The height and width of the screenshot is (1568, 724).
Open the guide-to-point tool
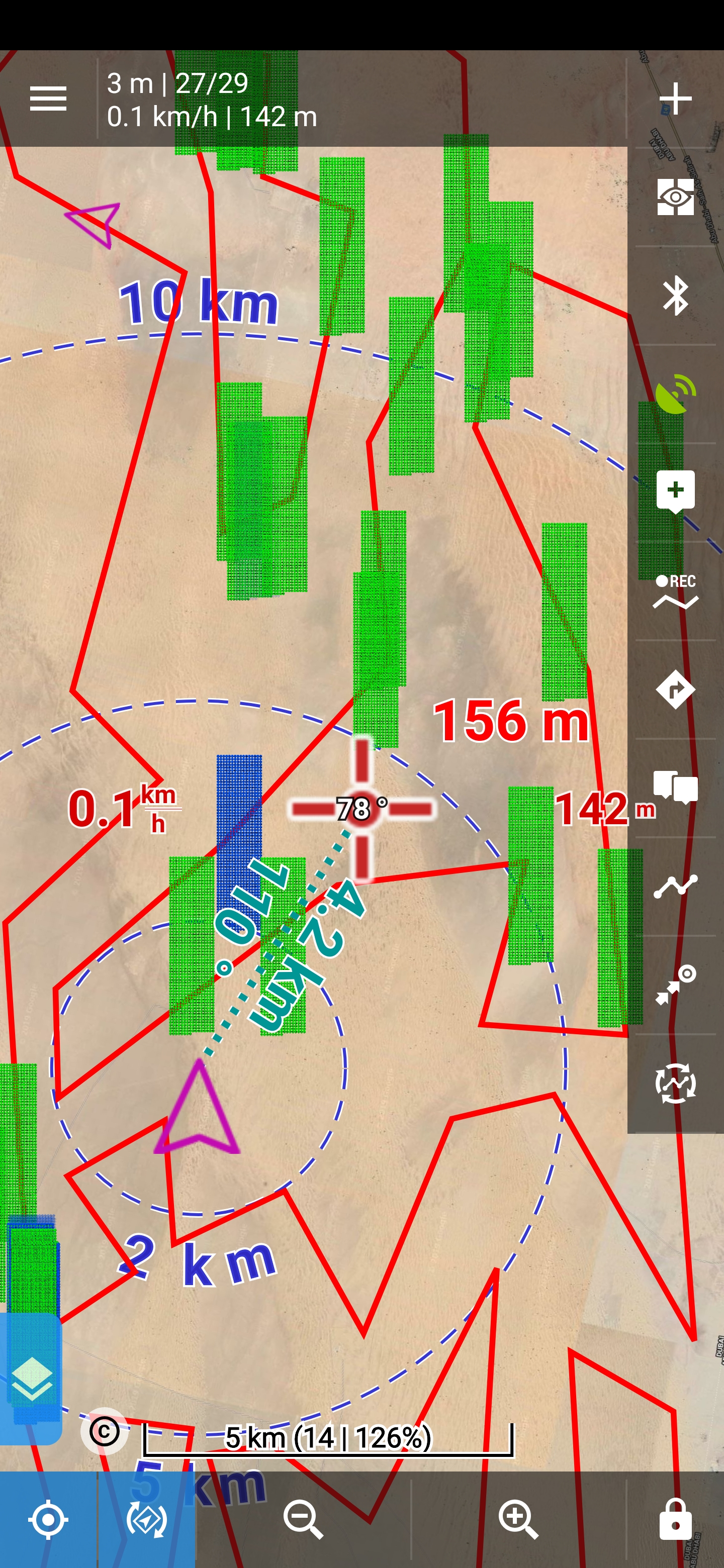(675, 985)
